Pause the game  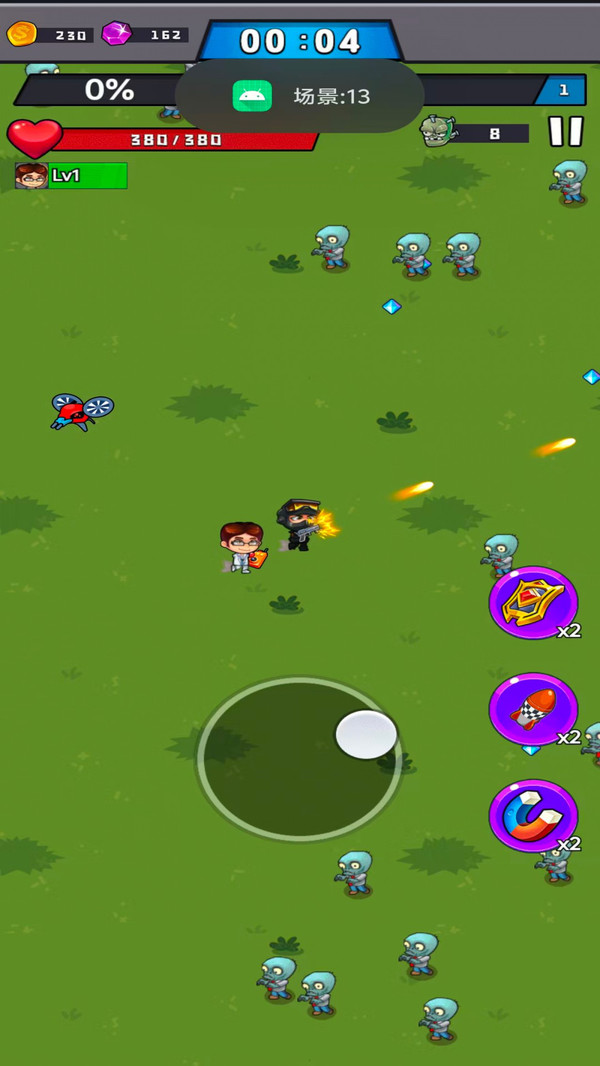point(566,131)
